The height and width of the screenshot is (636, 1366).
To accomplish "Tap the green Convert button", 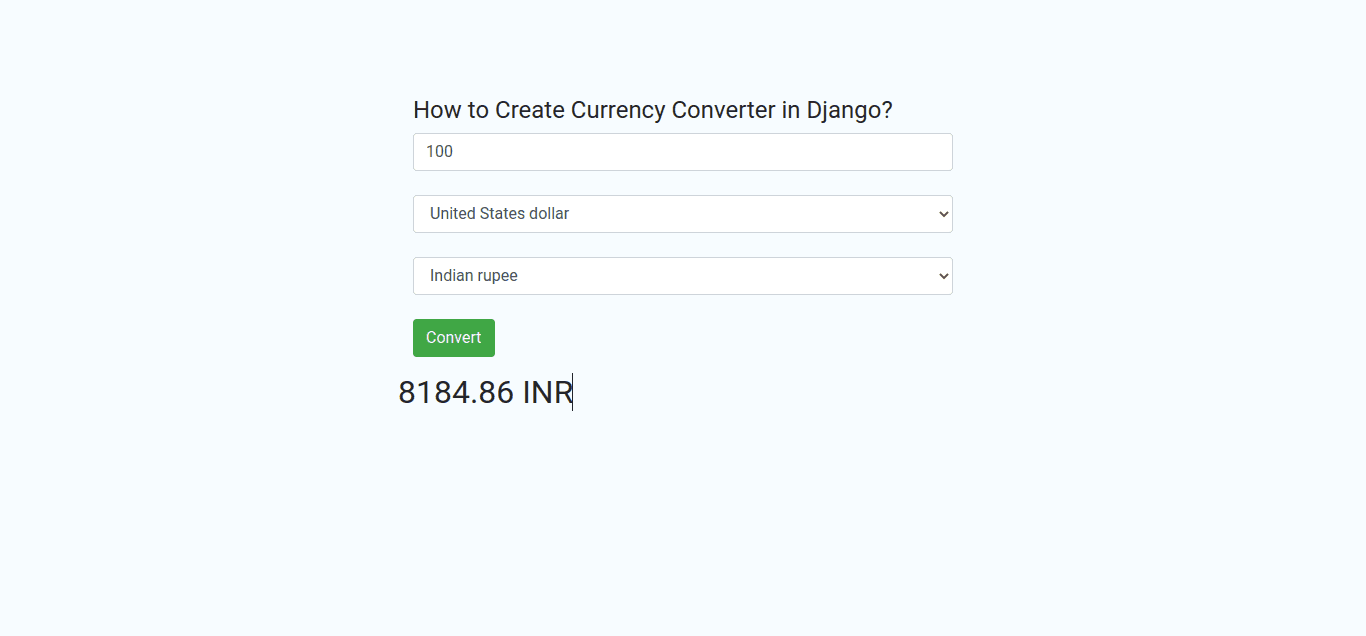I will pos(453,338).
